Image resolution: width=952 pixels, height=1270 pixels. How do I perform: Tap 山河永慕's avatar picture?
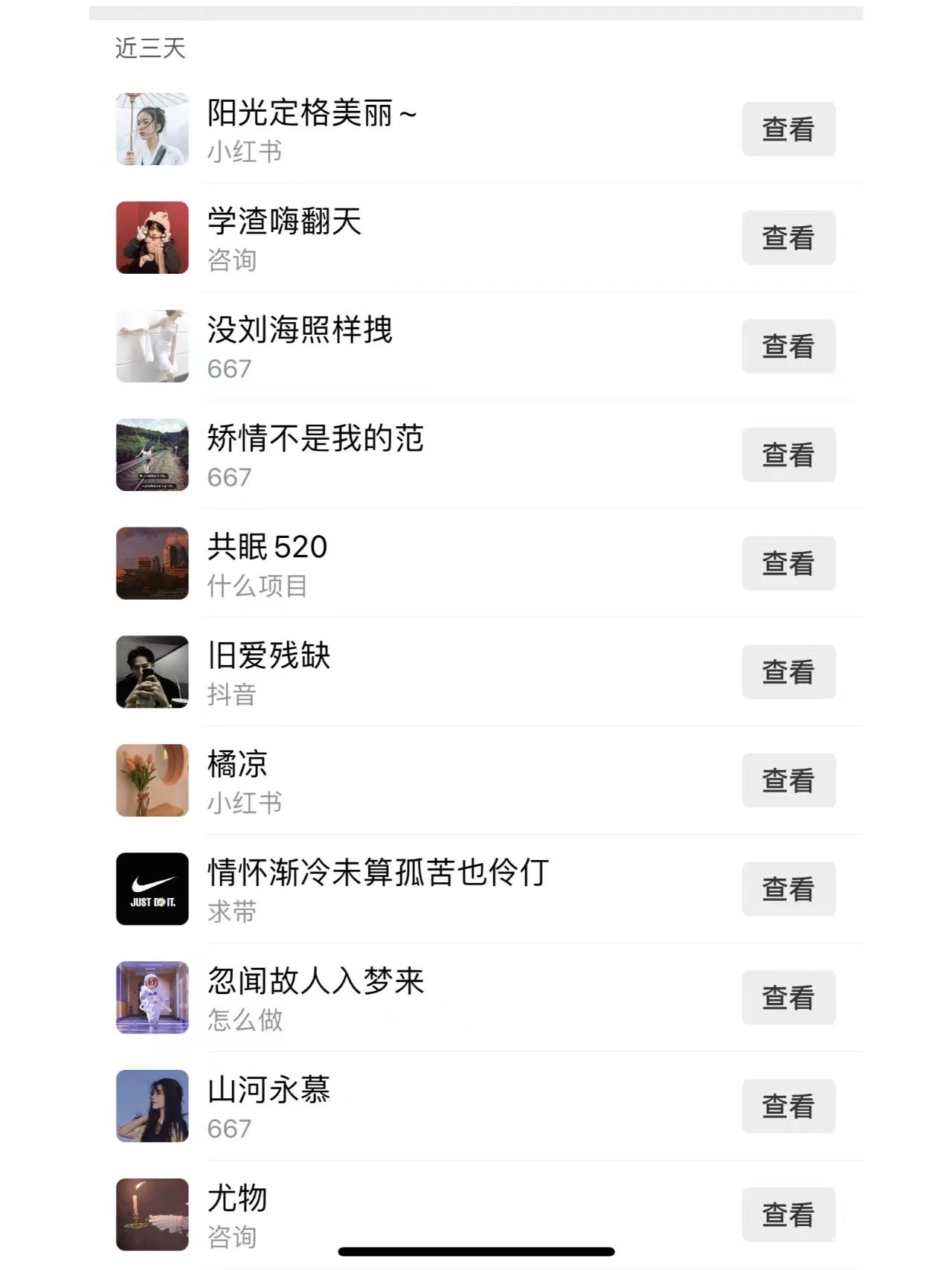[x=151, y=1106]
